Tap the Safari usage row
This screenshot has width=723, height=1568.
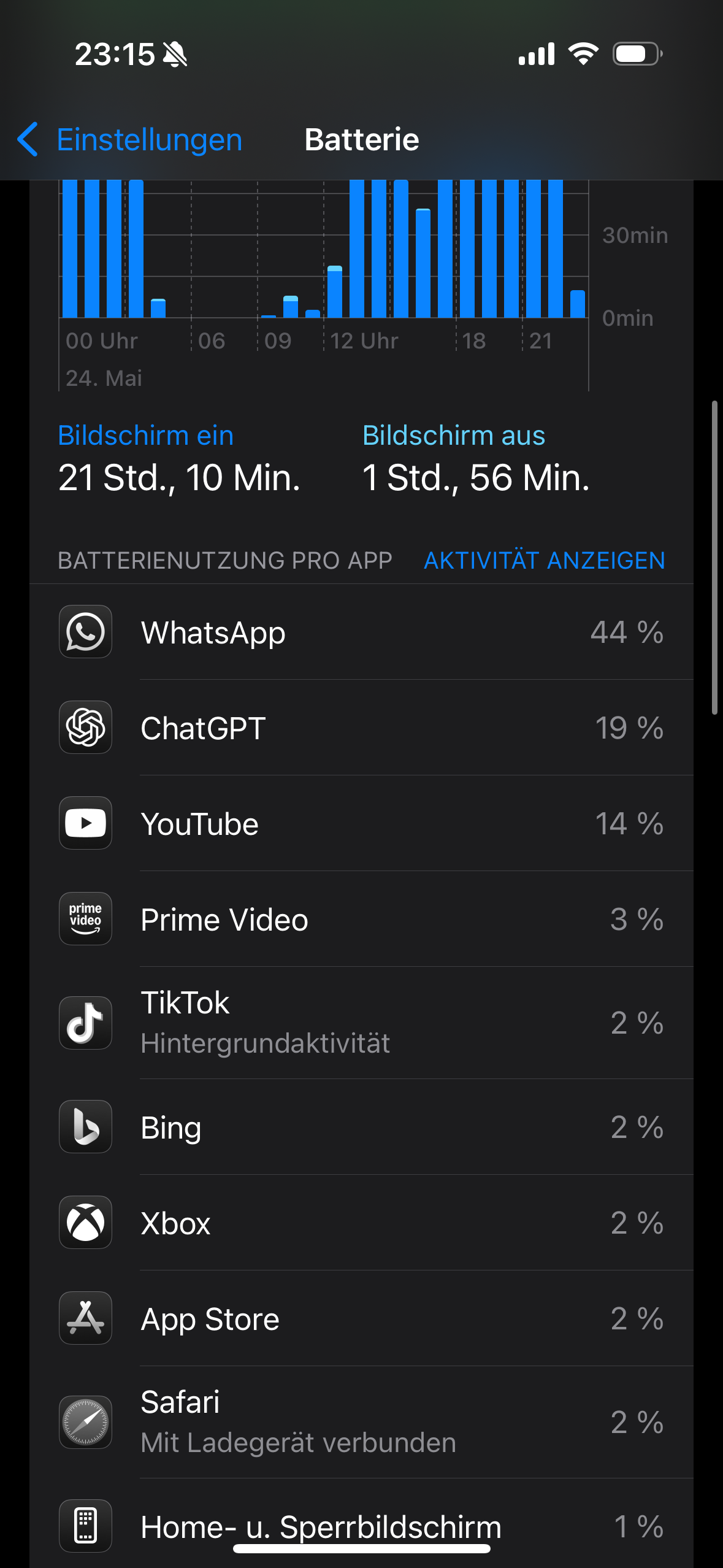(361, 1422)
